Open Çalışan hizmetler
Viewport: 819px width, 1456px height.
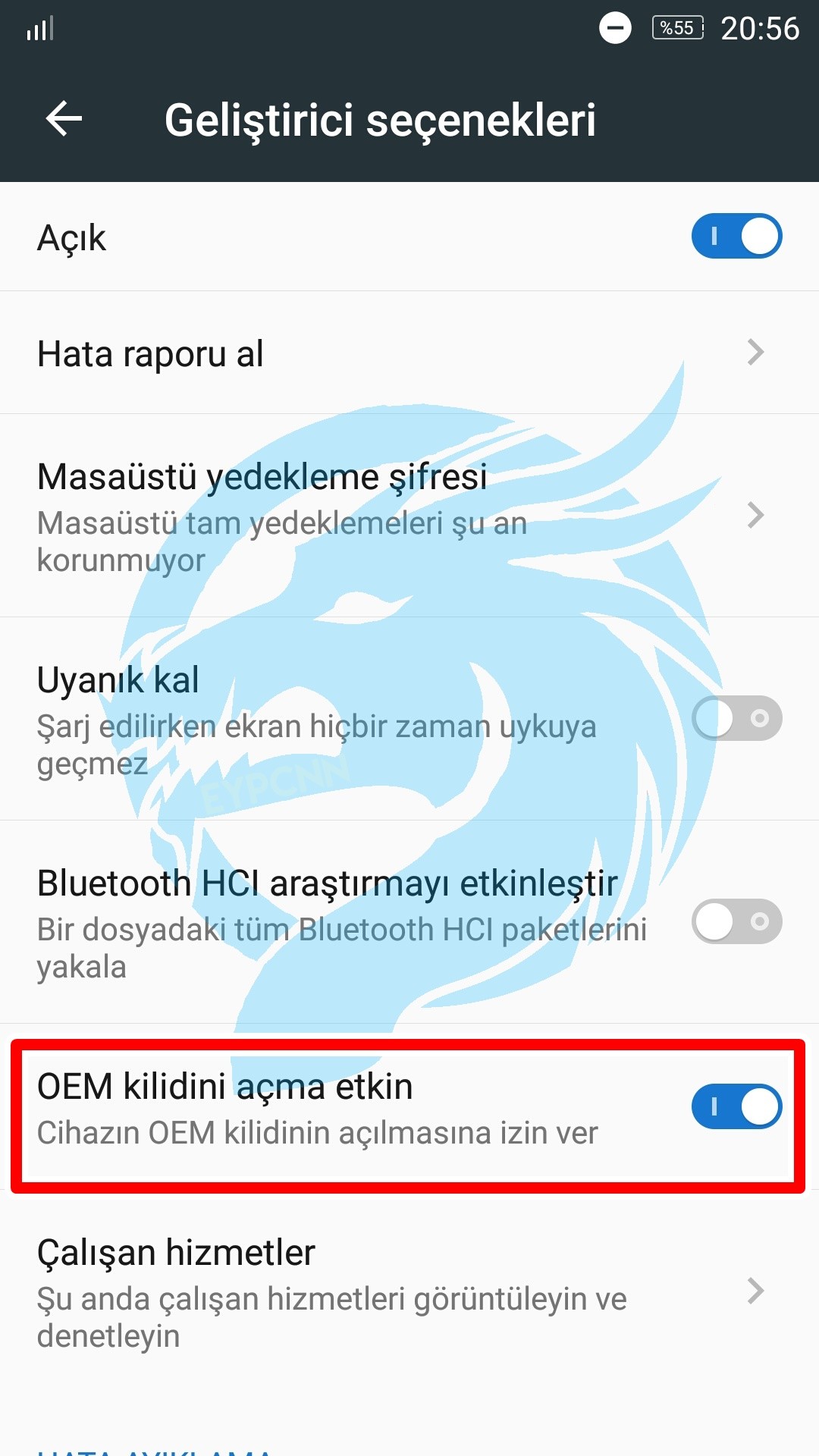[409, 1291]
